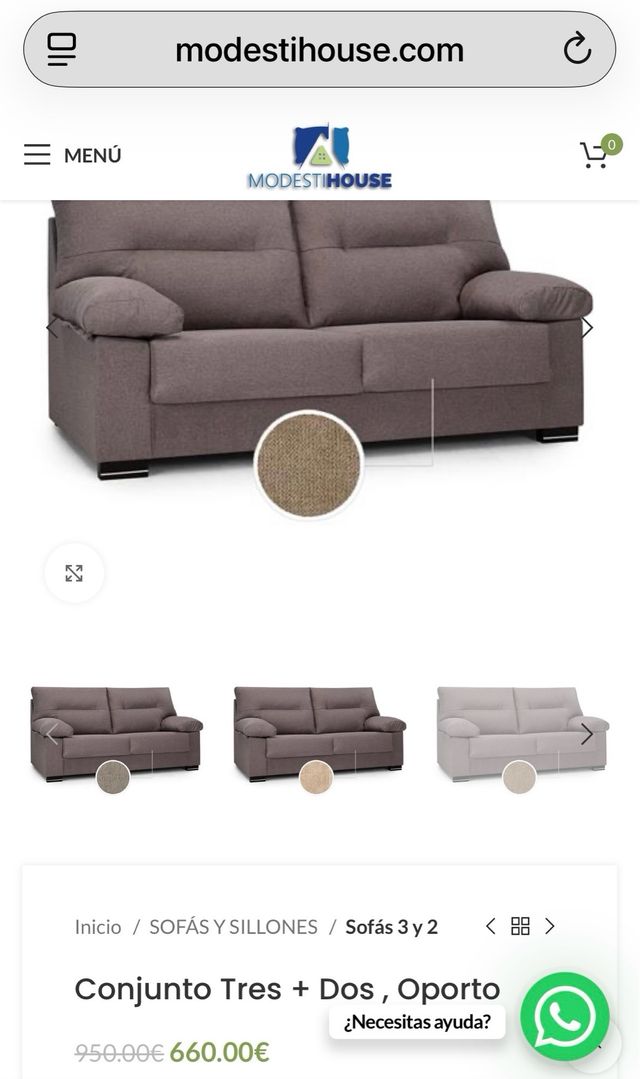Advance thumbnail carousel to the right
640x1079 pixels.
[x=587, y=734]
